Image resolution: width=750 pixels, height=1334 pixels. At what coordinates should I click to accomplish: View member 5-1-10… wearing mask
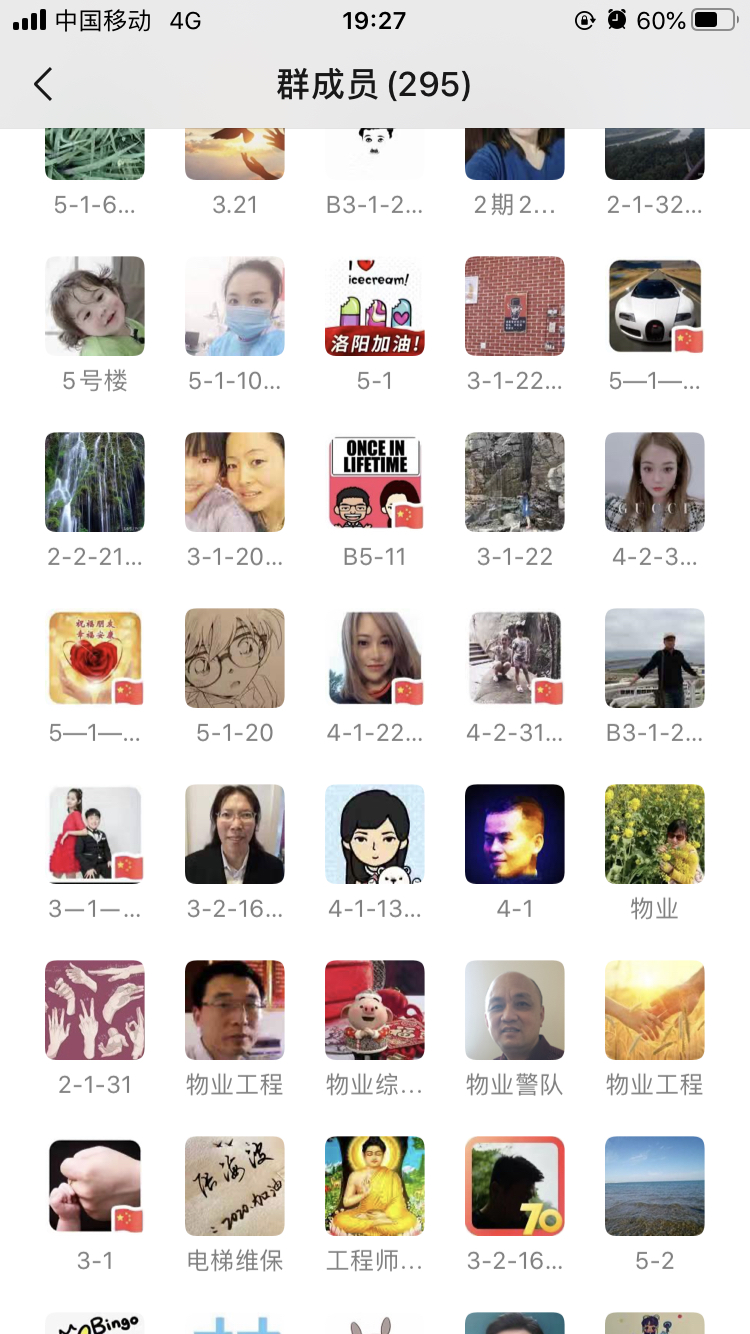point(235,306)
